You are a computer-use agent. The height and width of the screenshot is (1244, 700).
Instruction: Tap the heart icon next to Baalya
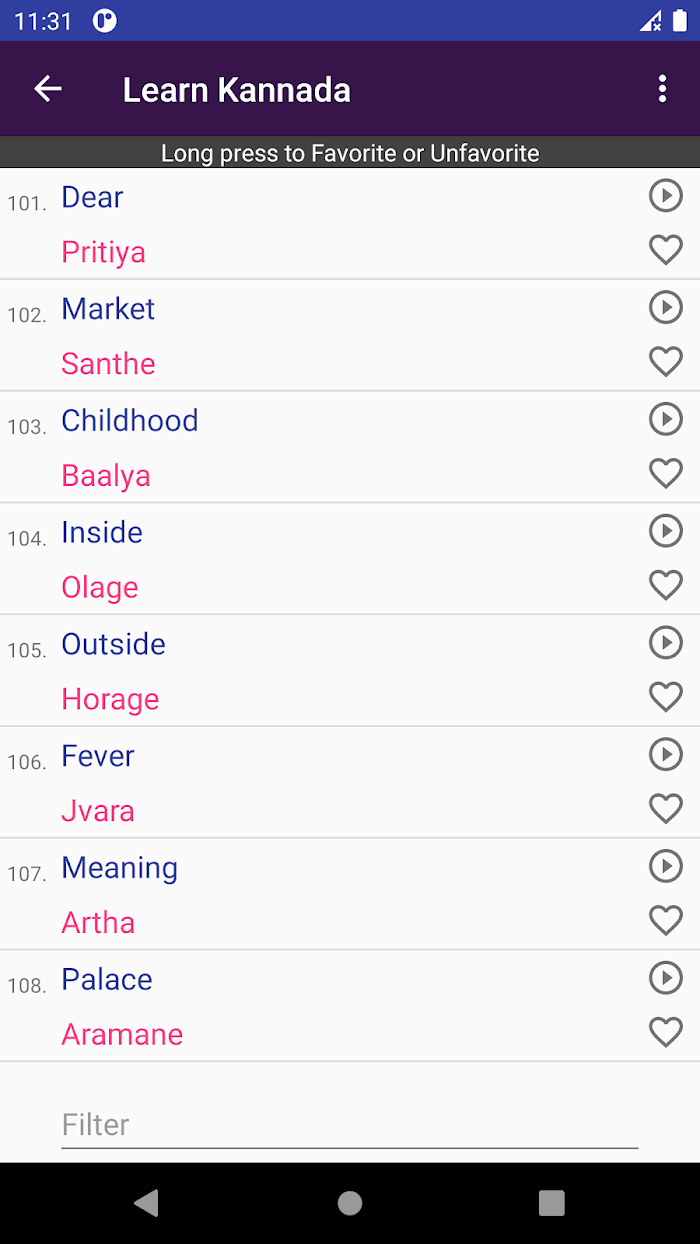pos(666,473)
